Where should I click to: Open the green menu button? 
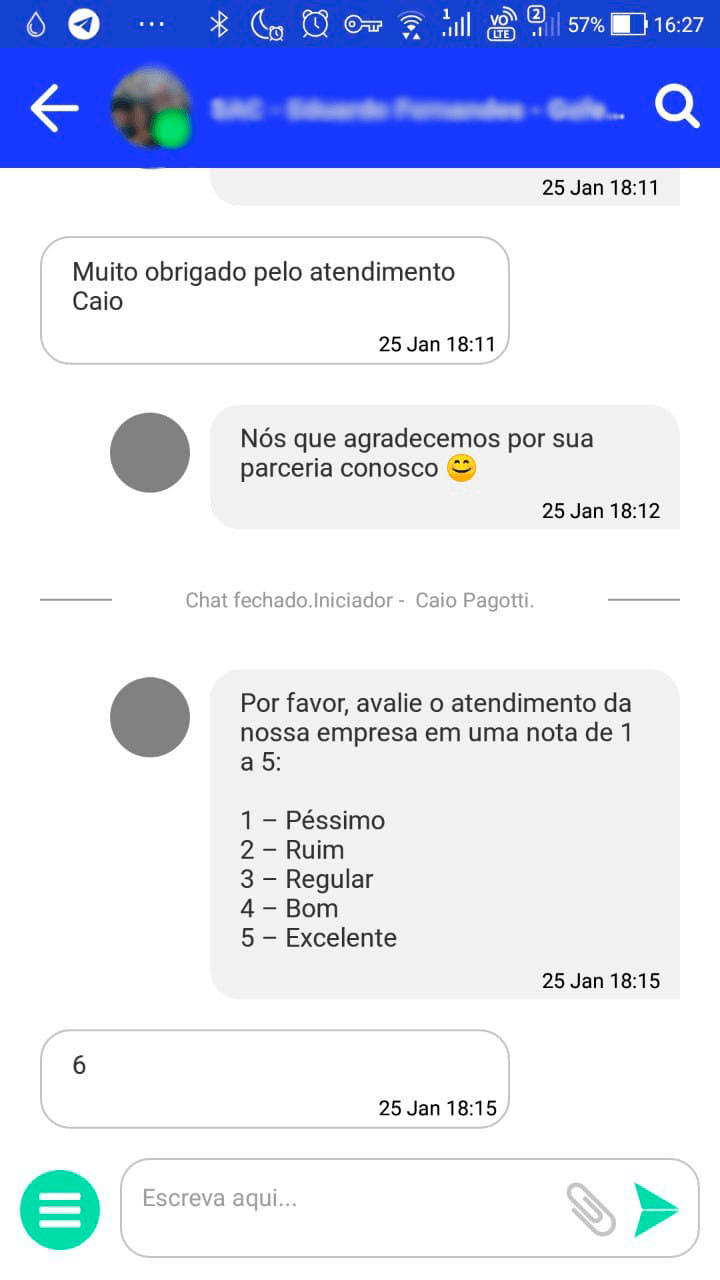click(60, 1210)
